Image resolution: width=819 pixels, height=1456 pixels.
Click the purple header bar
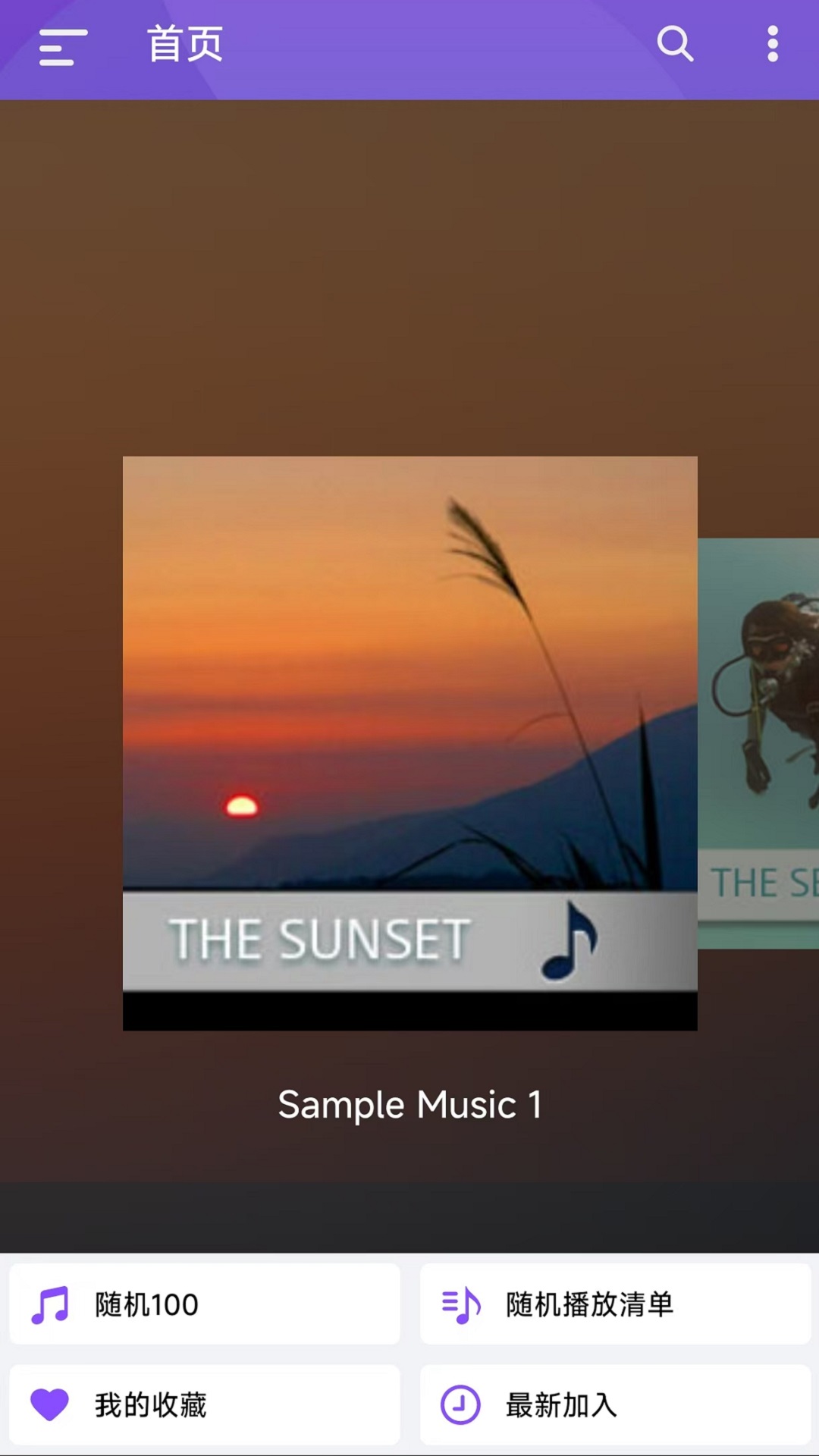coord(409,45)
